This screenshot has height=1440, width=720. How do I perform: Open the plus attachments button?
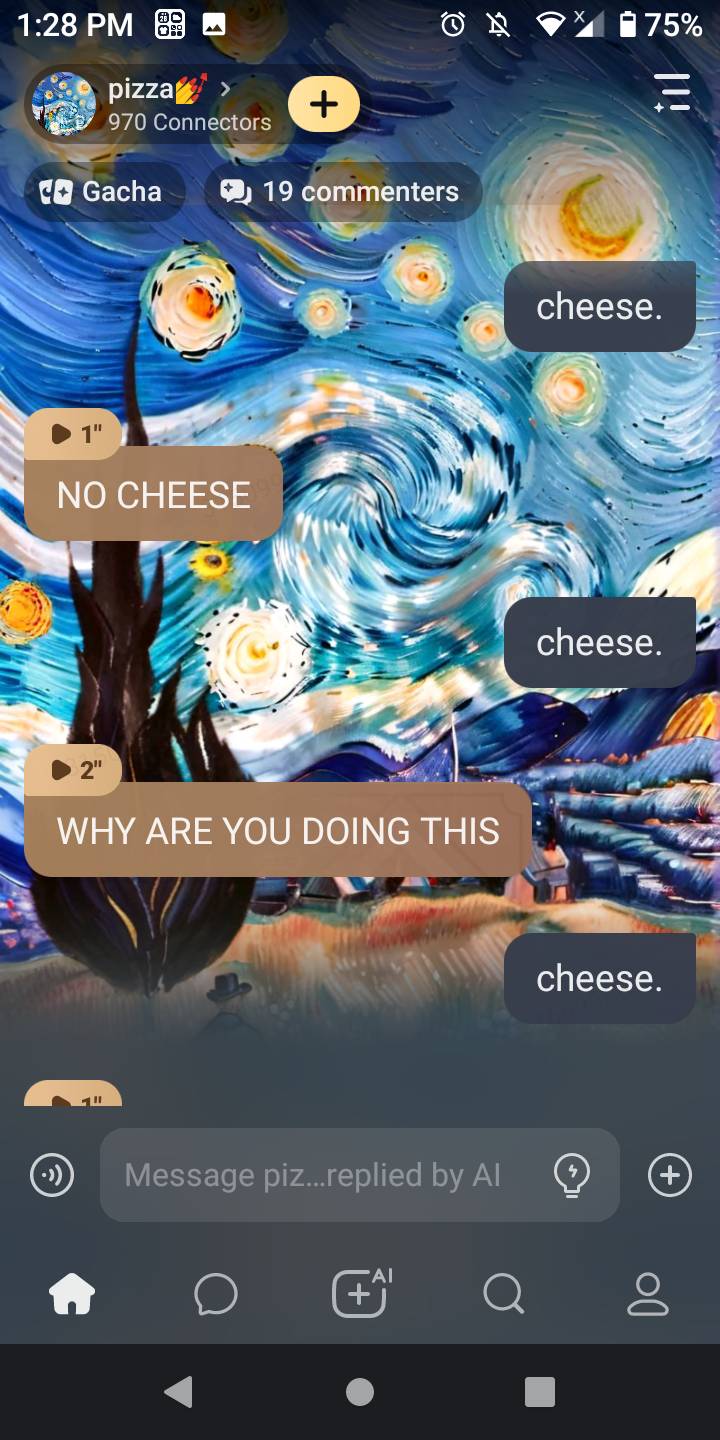669,1174
